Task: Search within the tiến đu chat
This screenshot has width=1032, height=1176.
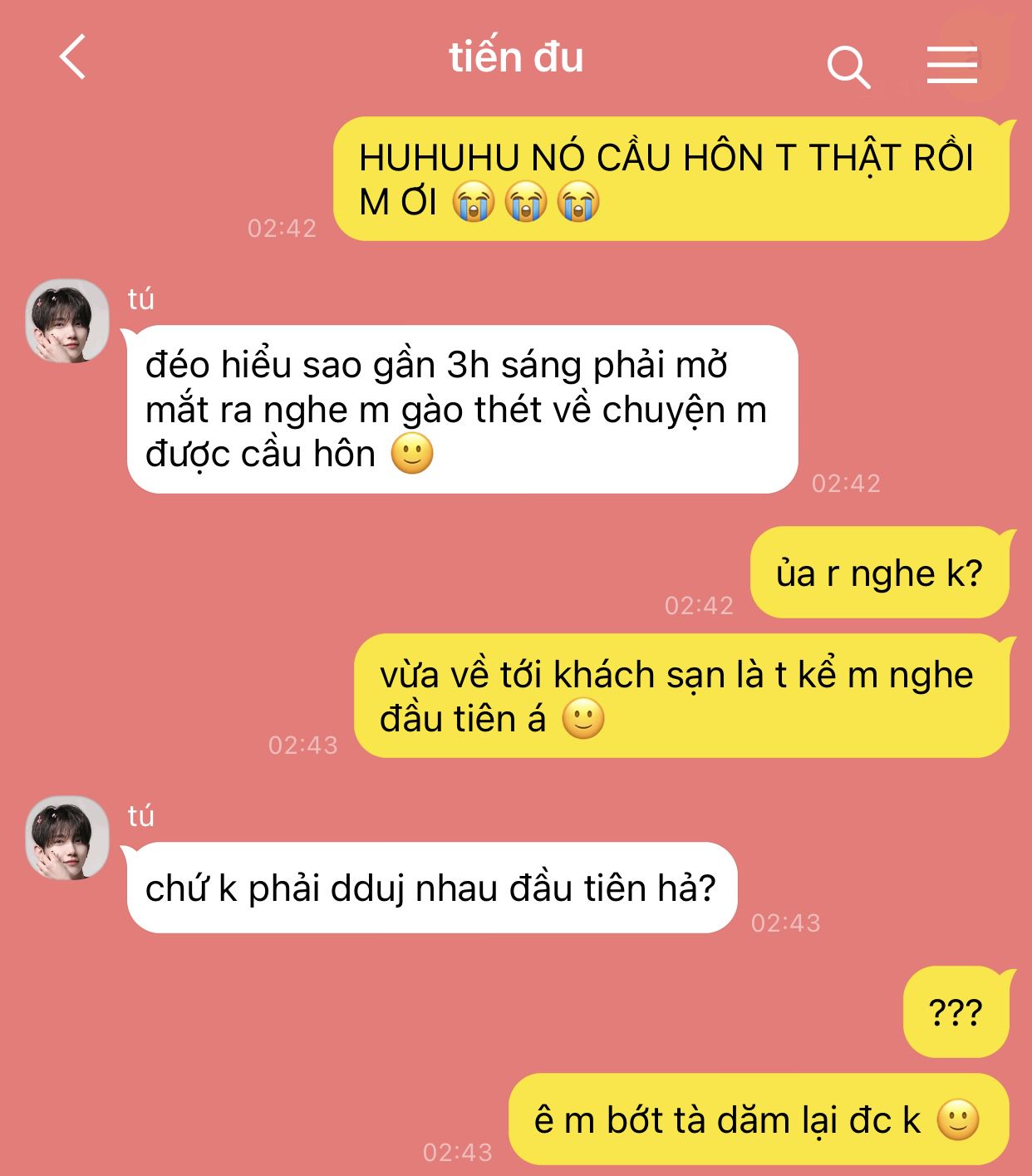Action: [848, 66]
